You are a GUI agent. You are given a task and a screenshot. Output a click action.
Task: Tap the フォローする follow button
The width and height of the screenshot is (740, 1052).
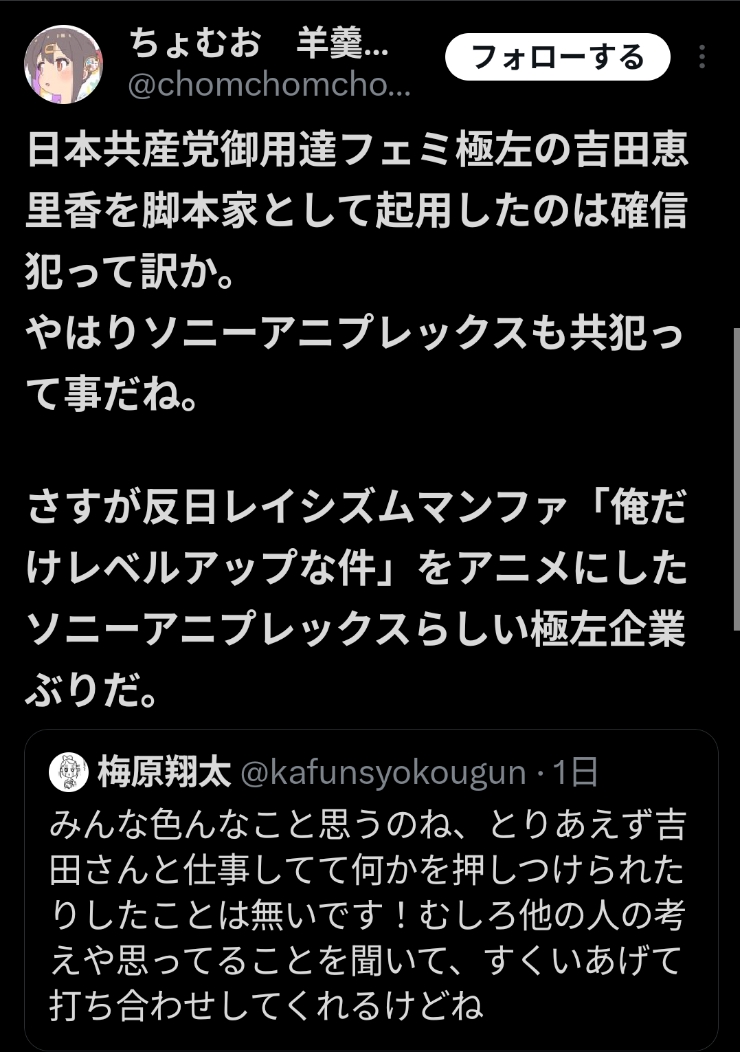point(558,57)
